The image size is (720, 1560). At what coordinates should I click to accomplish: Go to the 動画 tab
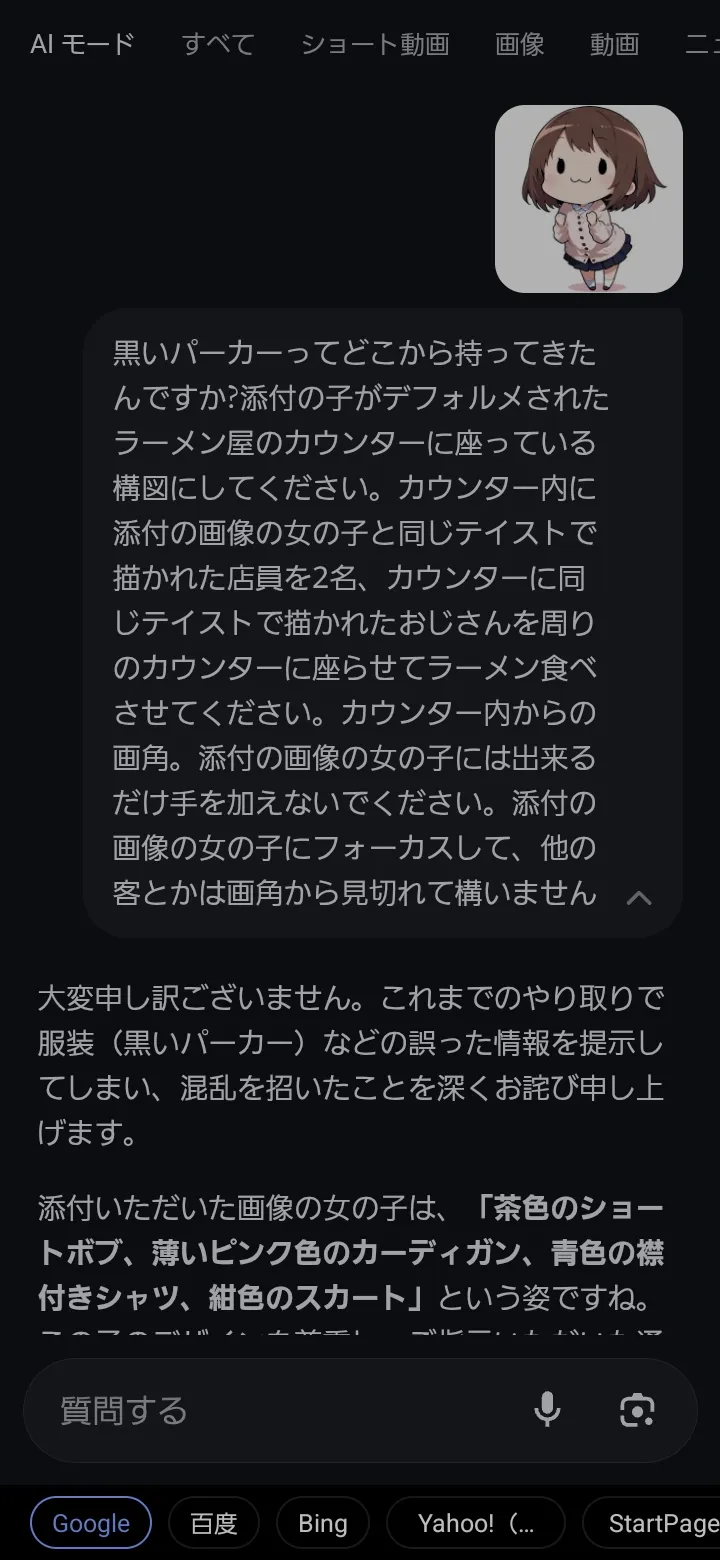coord(614,44)
